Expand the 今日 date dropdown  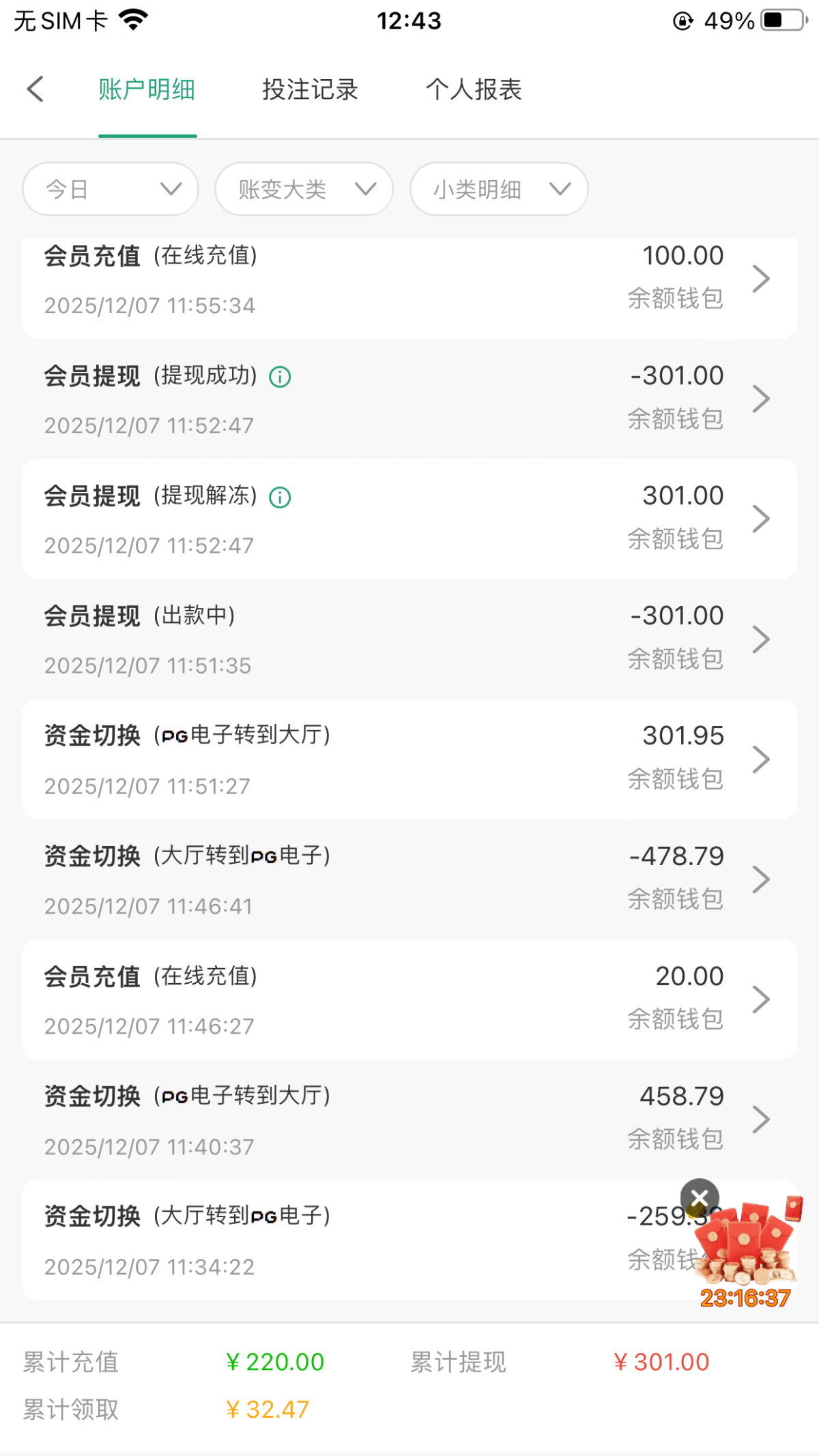tap(111, 189)
